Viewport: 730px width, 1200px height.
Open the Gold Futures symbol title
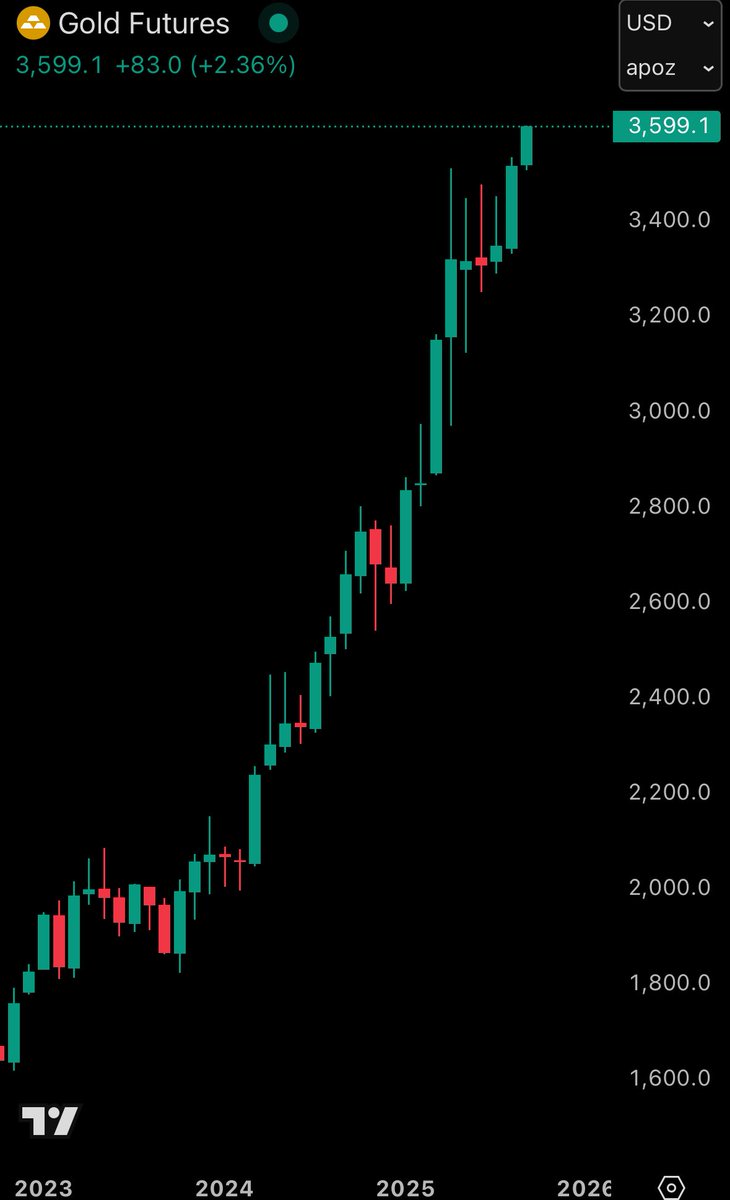tap(143, 23)
